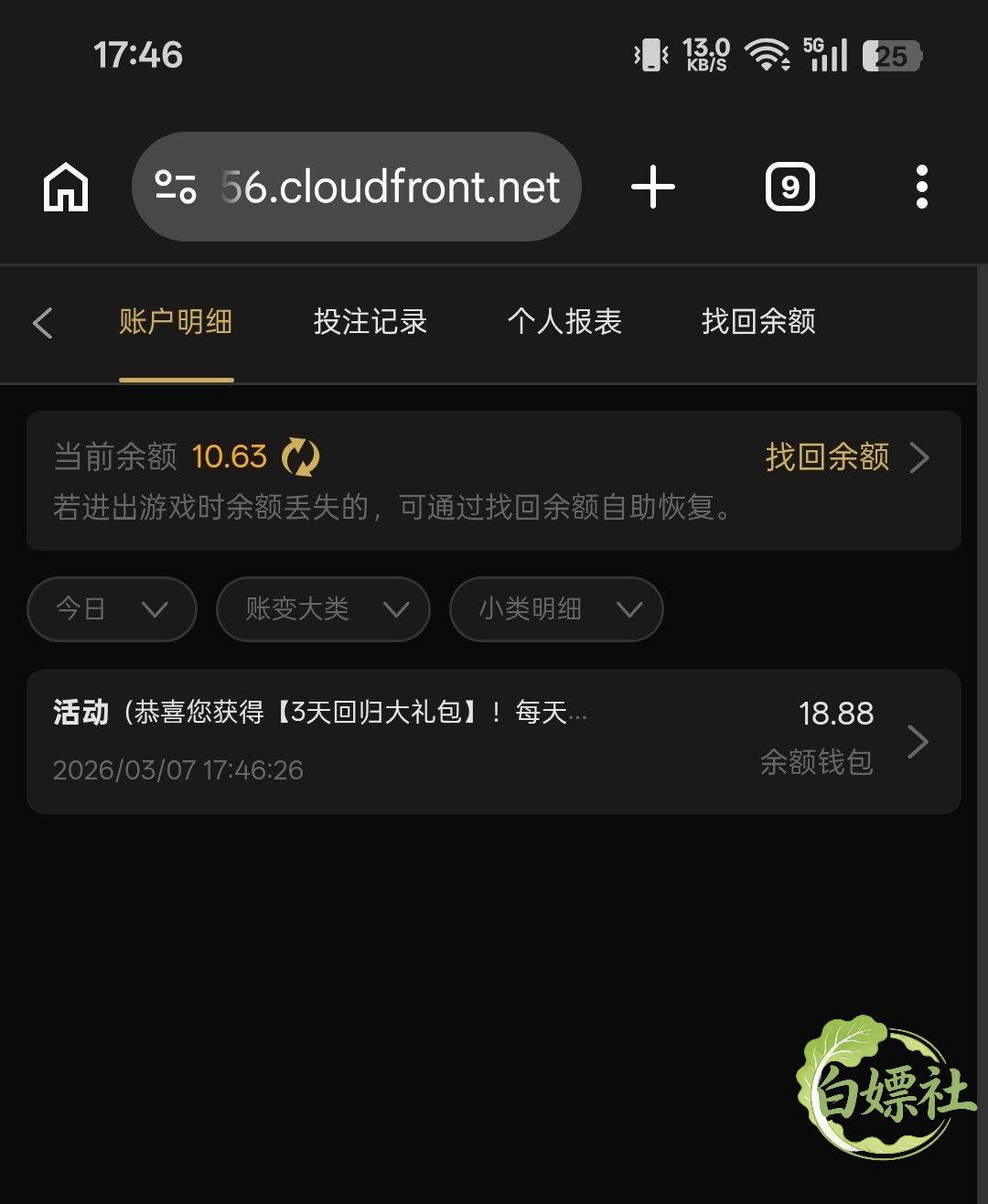
Task: Expand the 今日 date dropdown
Action: coord(113,609)
